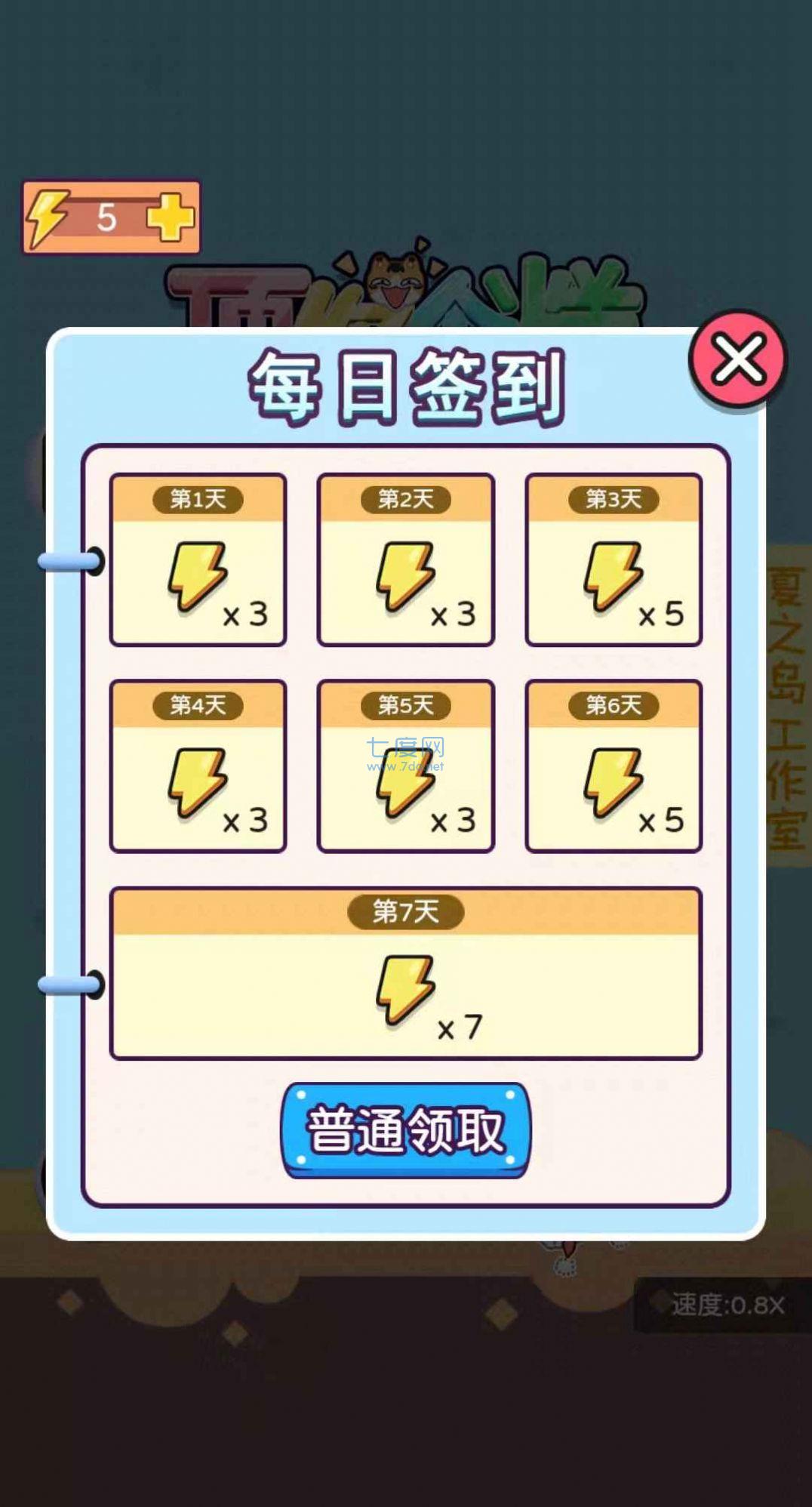Select the 第5天 reward card
This screenshot has width=812, height=1507.
[x=406, y=766]
